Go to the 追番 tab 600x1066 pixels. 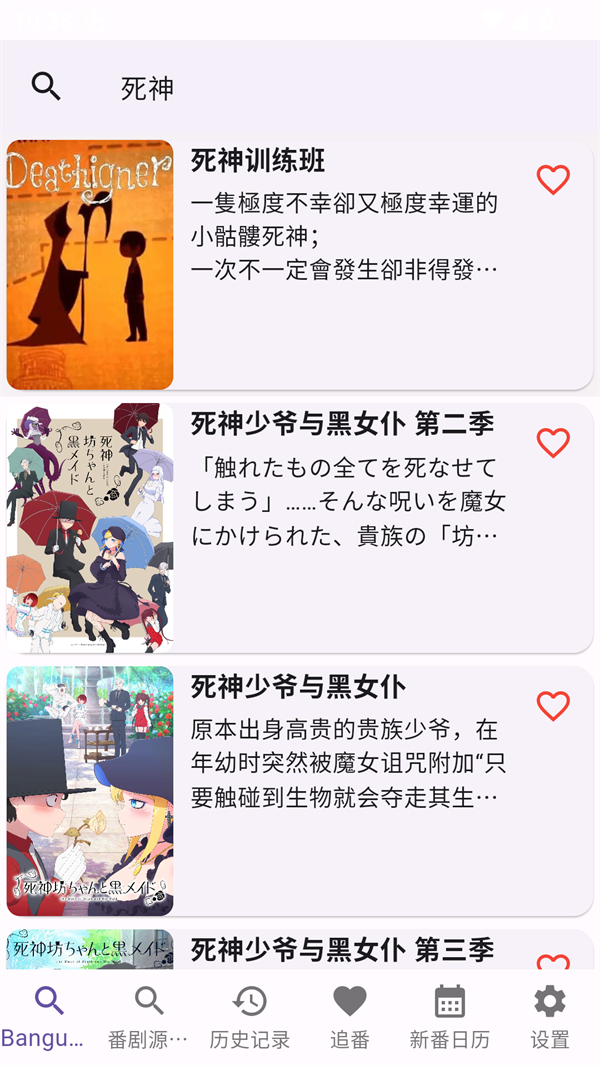coord(349,1017)
